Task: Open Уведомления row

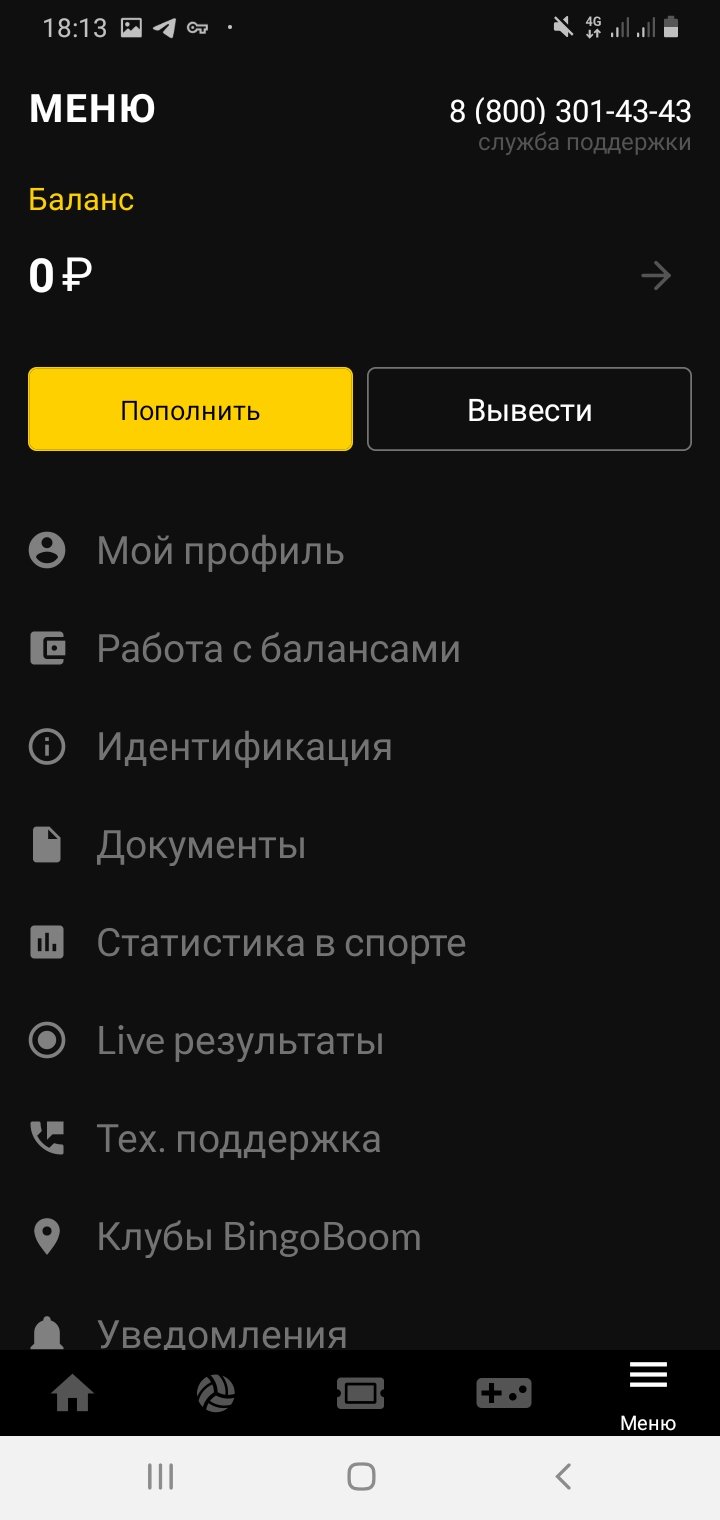Action: (x=221, y=1333)
